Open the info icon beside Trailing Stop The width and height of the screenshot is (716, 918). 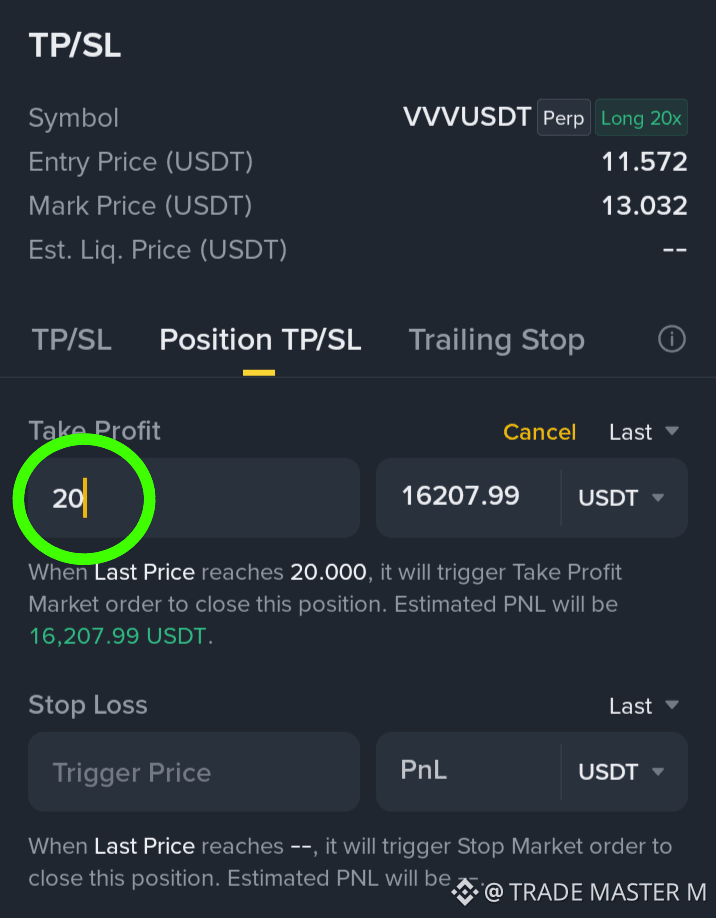[x=672, y=339]
